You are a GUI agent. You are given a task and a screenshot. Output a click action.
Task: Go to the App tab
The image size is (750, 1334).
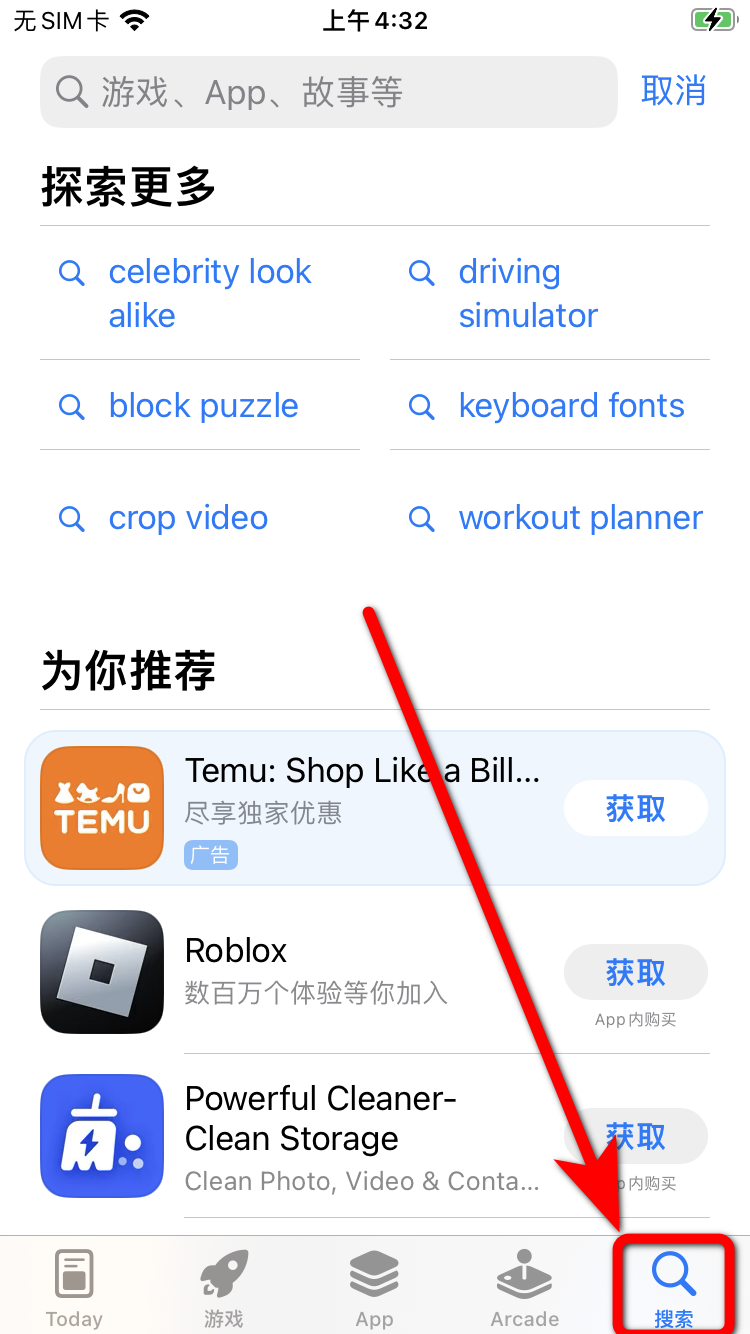click(374, 1288)
